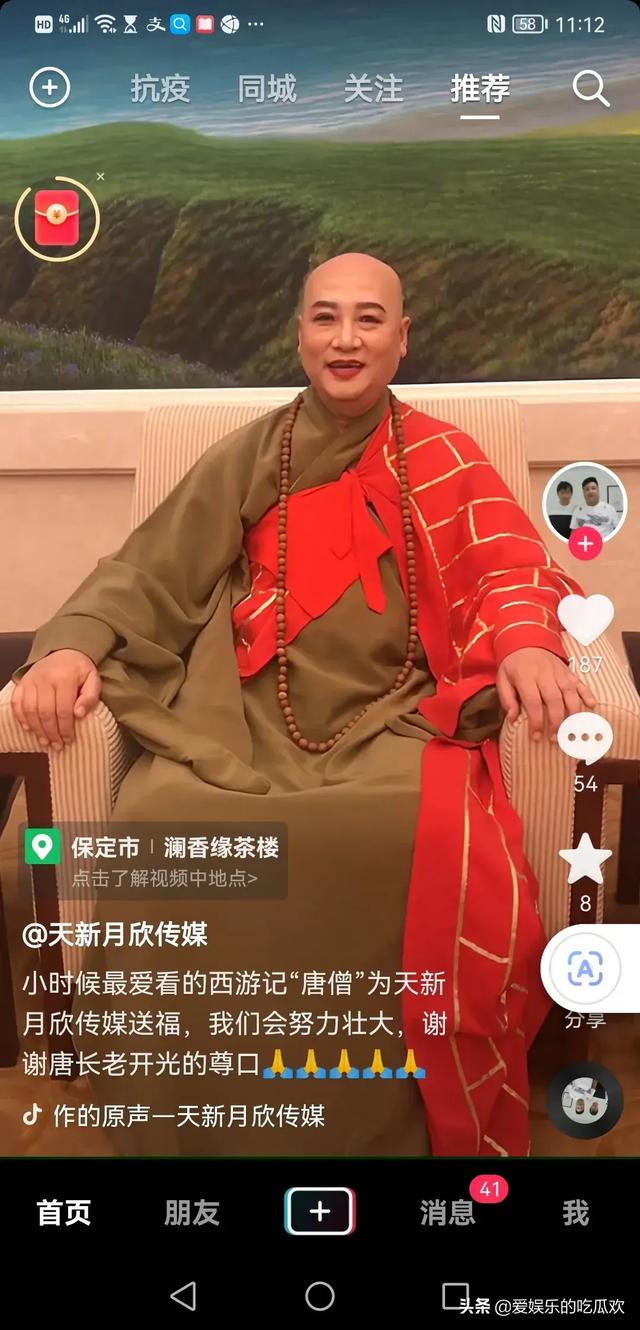Open the comments bubble
The width and height of the screenshot is (640, 1330).
[x=585, y=740]
